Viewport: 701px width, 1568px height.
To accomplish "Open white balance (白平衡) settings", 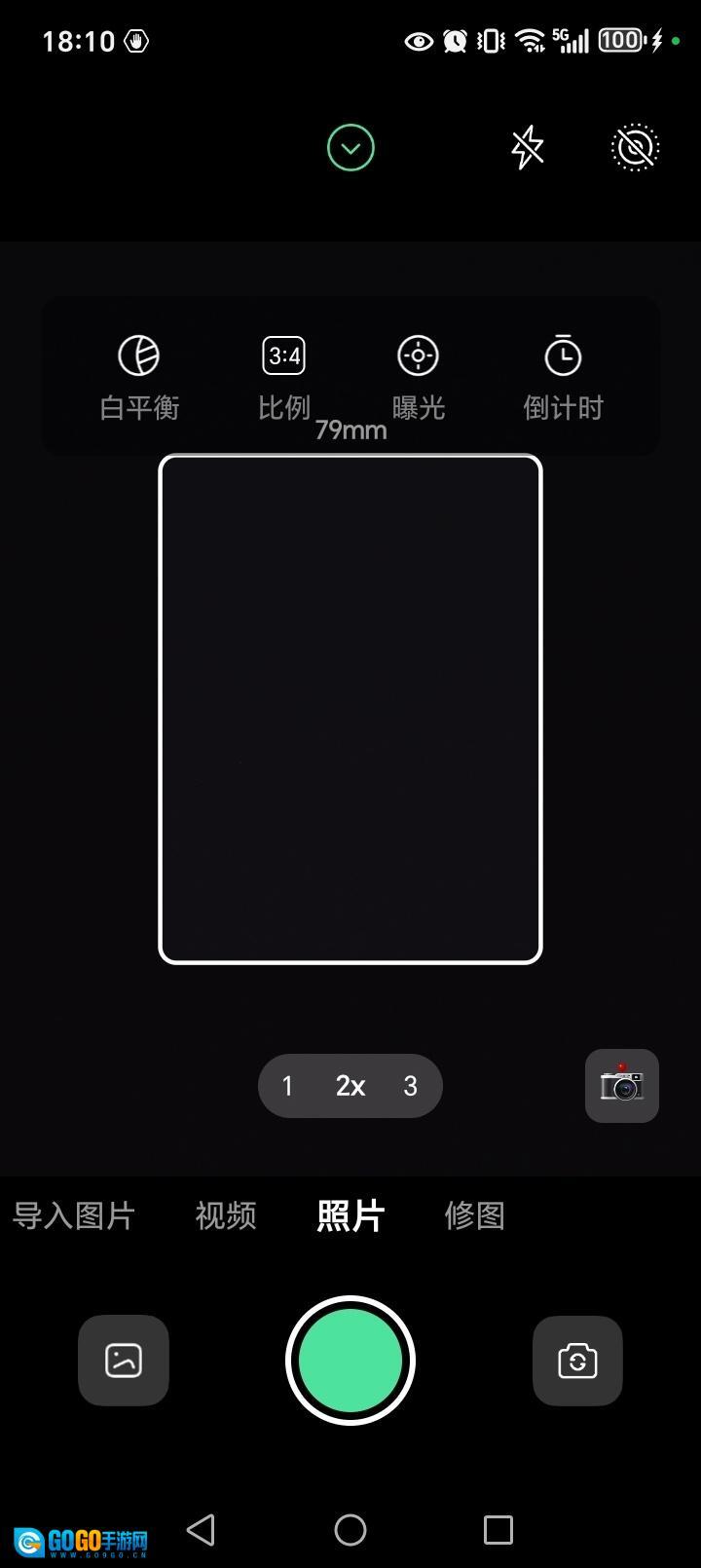I will [139, 377].
